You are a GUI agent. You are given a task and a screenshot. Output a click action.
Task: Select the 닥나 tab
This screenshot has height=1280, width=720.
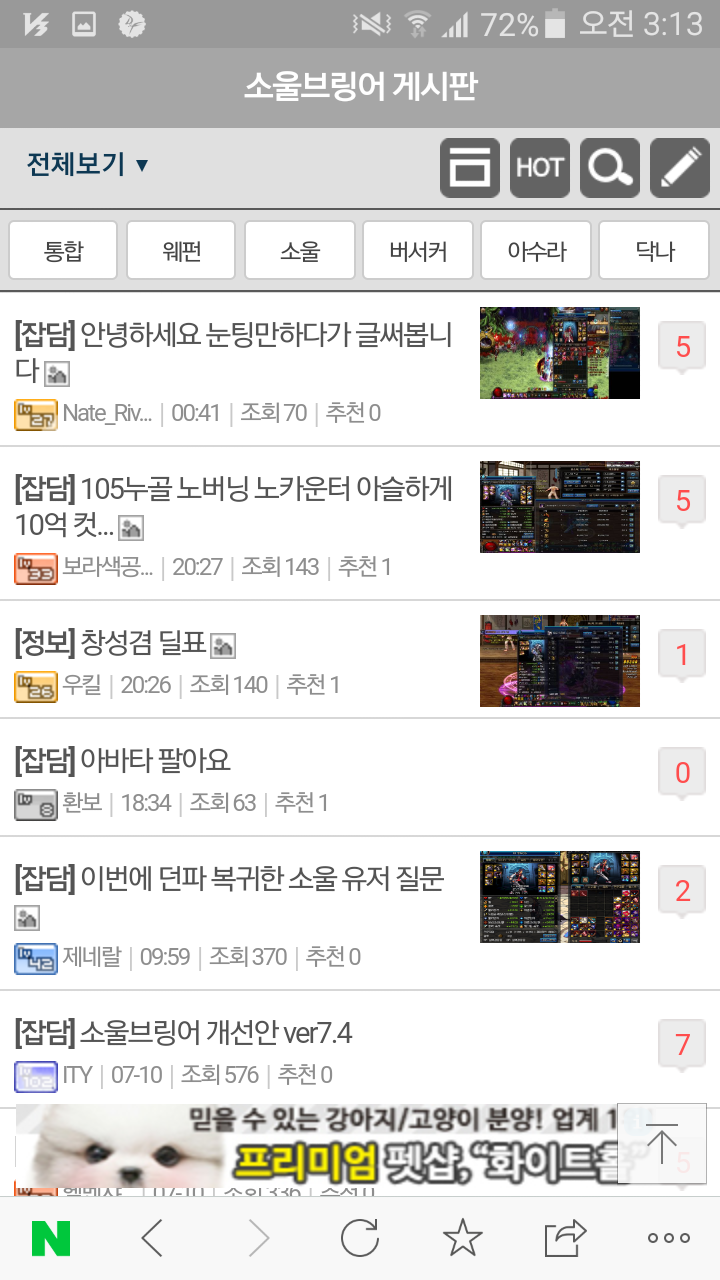click(654, 250)
